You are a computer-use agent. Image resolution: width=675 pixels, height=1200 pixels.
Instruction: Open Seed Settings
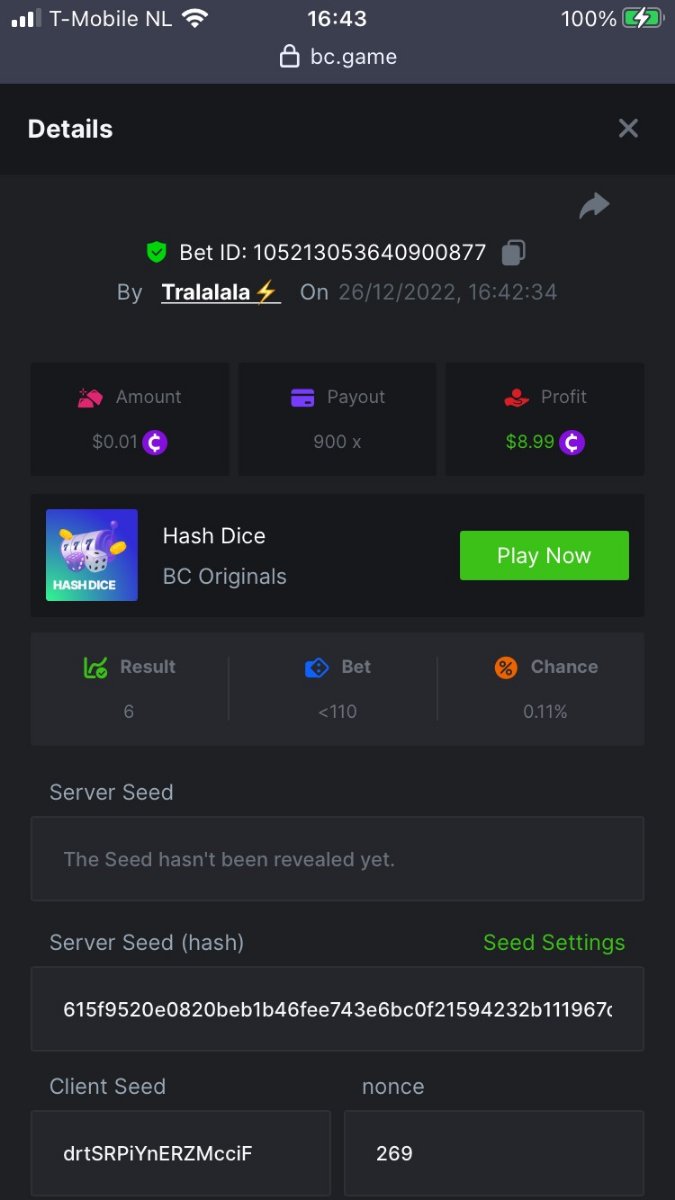tap(554, 942)
